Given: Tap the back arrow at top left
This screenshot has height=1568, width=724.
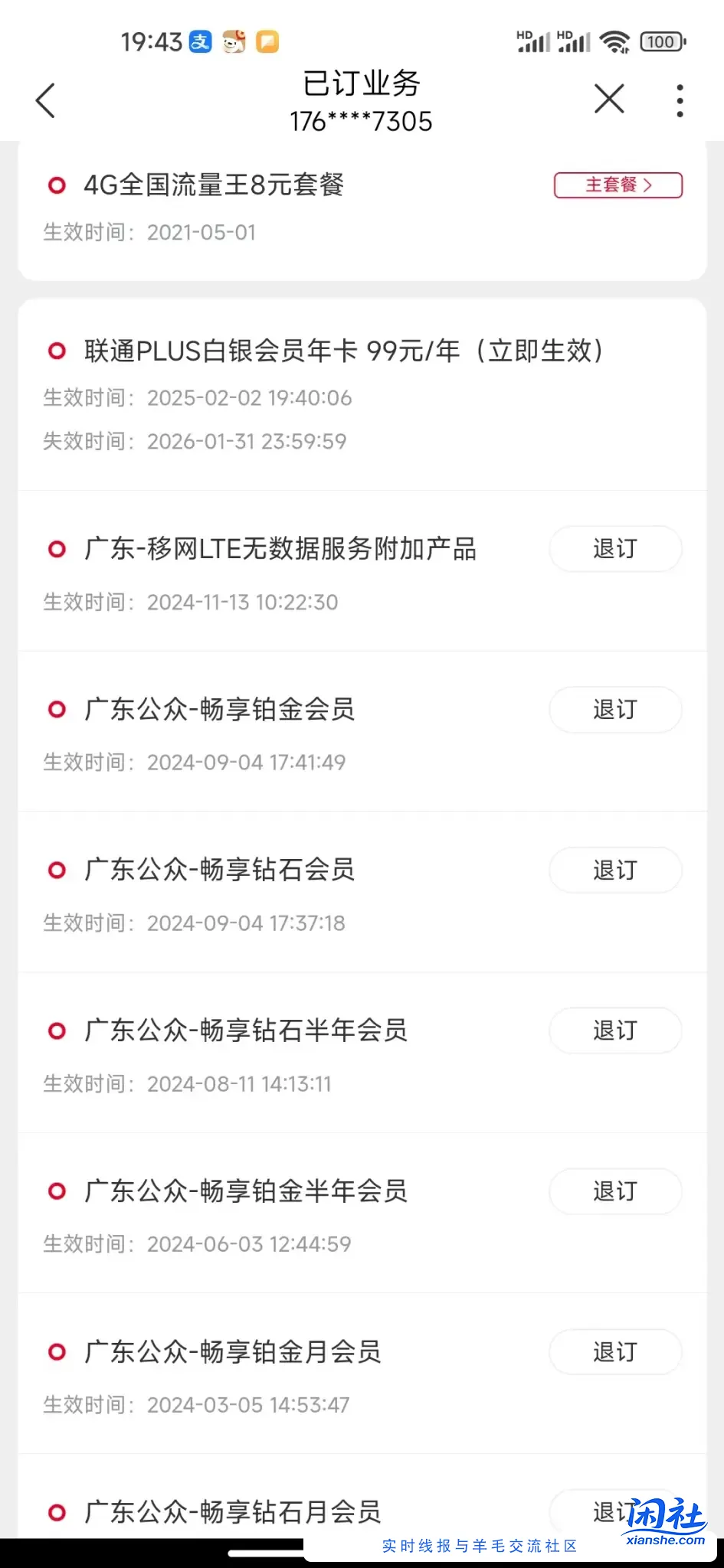Looking at the screenshot, I should pos(45,100).
